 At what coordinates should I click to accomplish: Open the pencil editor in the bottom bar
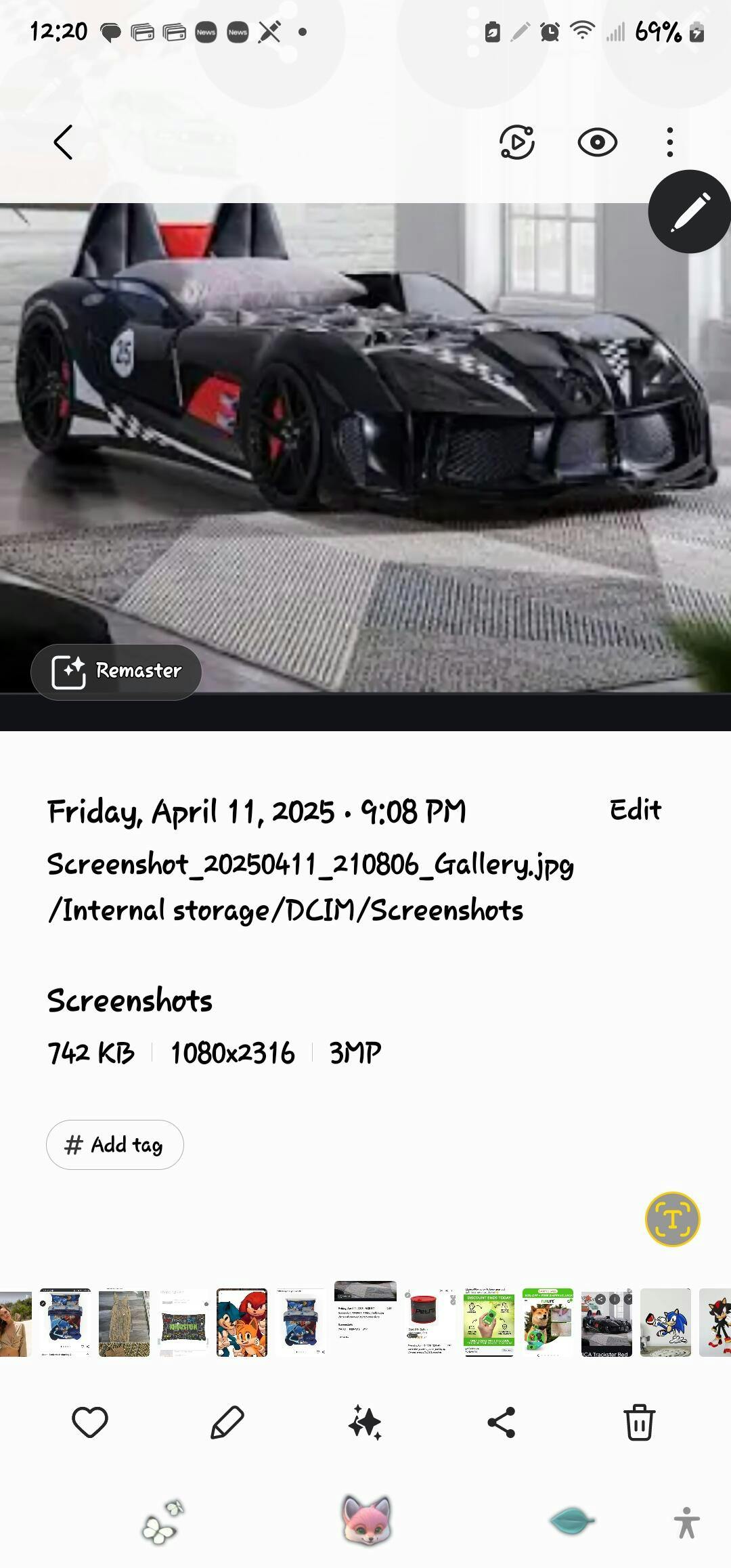pyautogui.click(x=227, y=1422)
